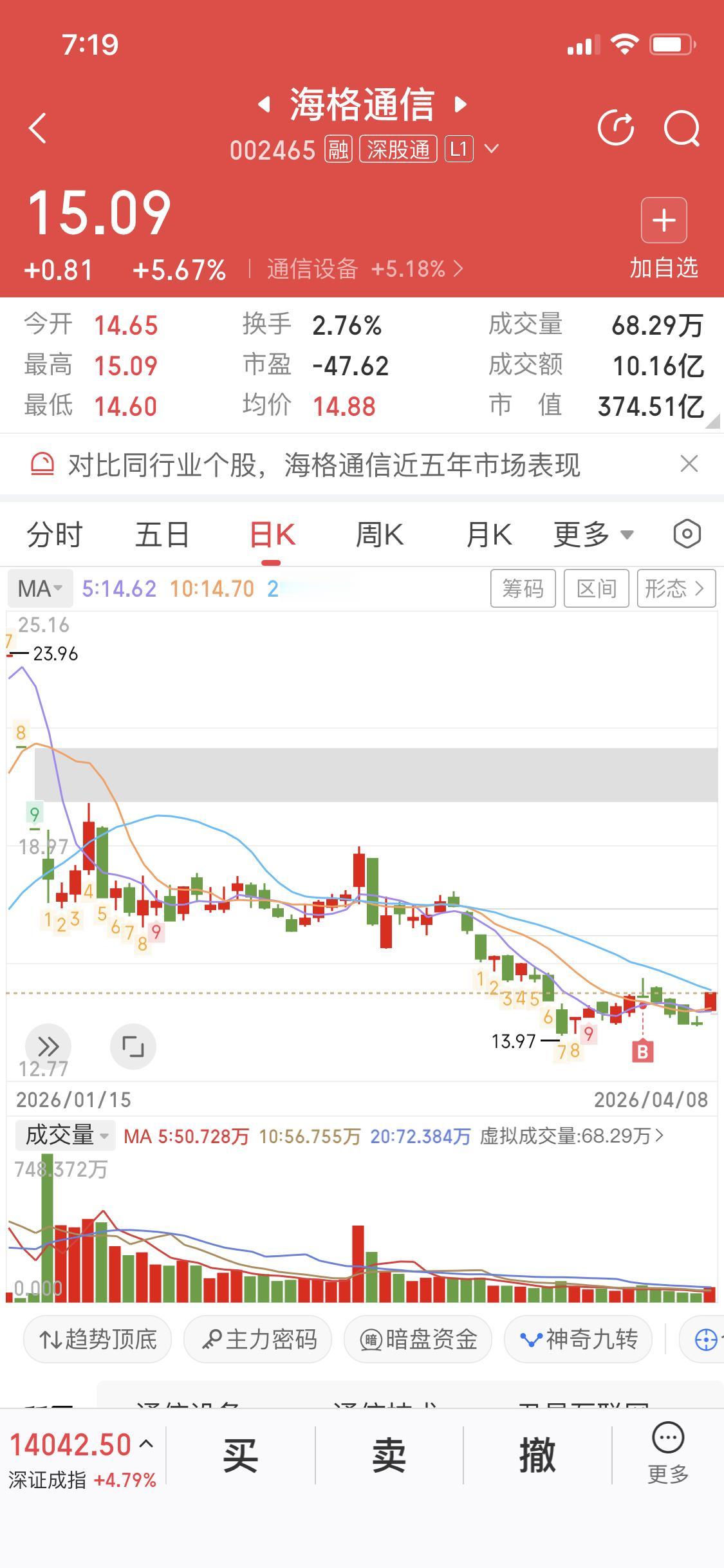Tap the back arrow to return

coord(37,129)
